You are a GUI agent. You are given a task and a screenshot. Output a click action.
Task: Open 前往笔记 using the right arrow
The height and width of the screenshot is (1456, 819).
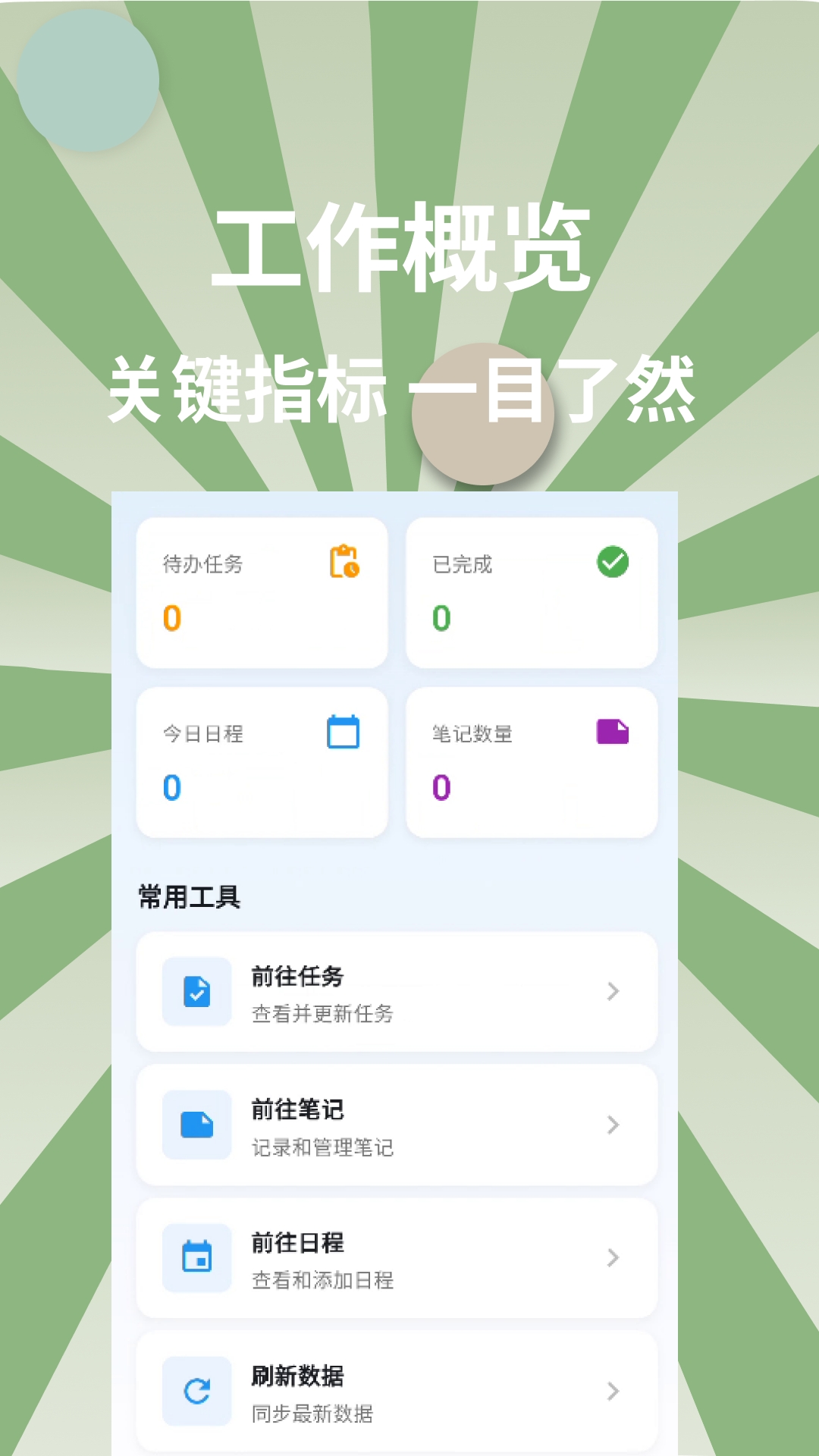point(613,1125)
